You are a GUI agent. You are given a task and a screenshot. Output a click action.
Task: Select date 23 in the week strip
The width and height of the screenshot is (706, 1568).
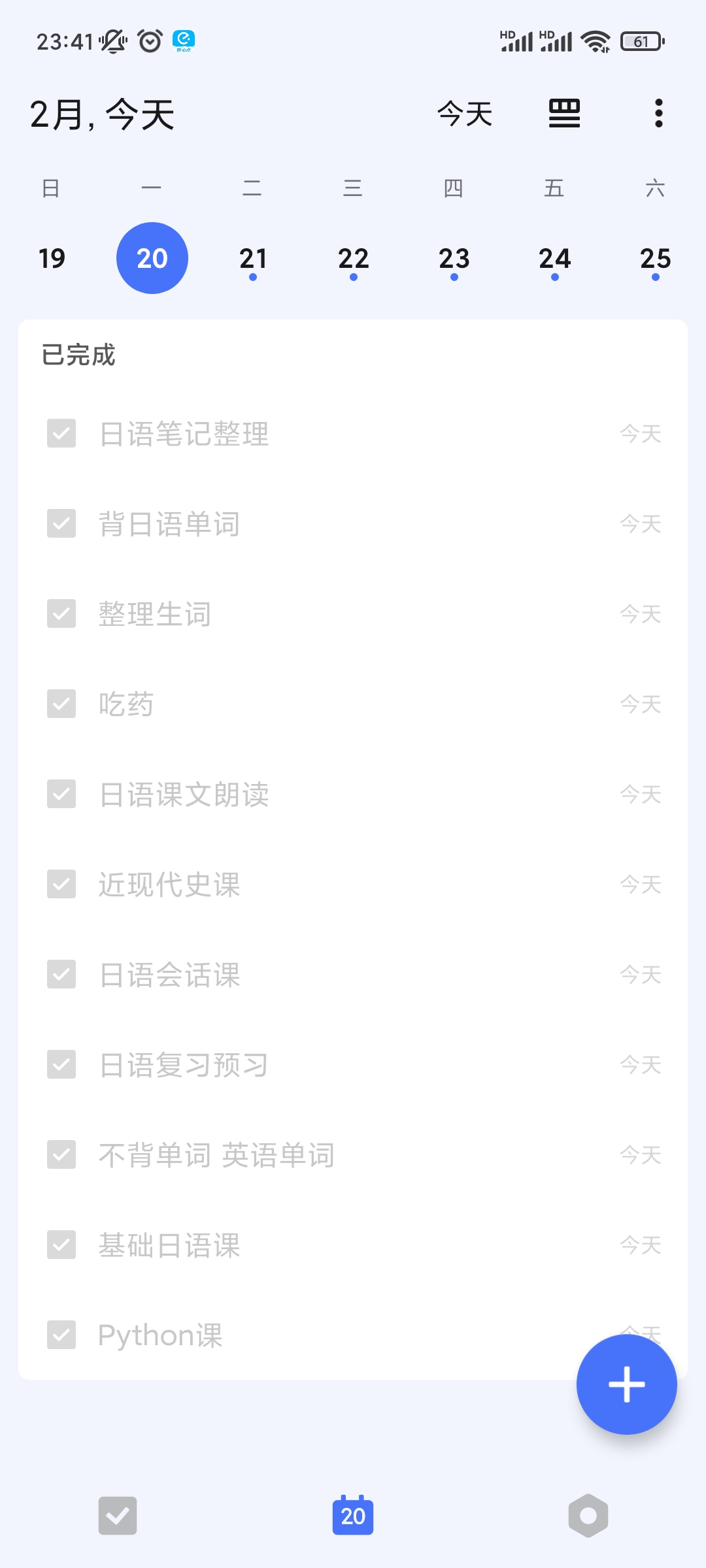coord(454,259)
